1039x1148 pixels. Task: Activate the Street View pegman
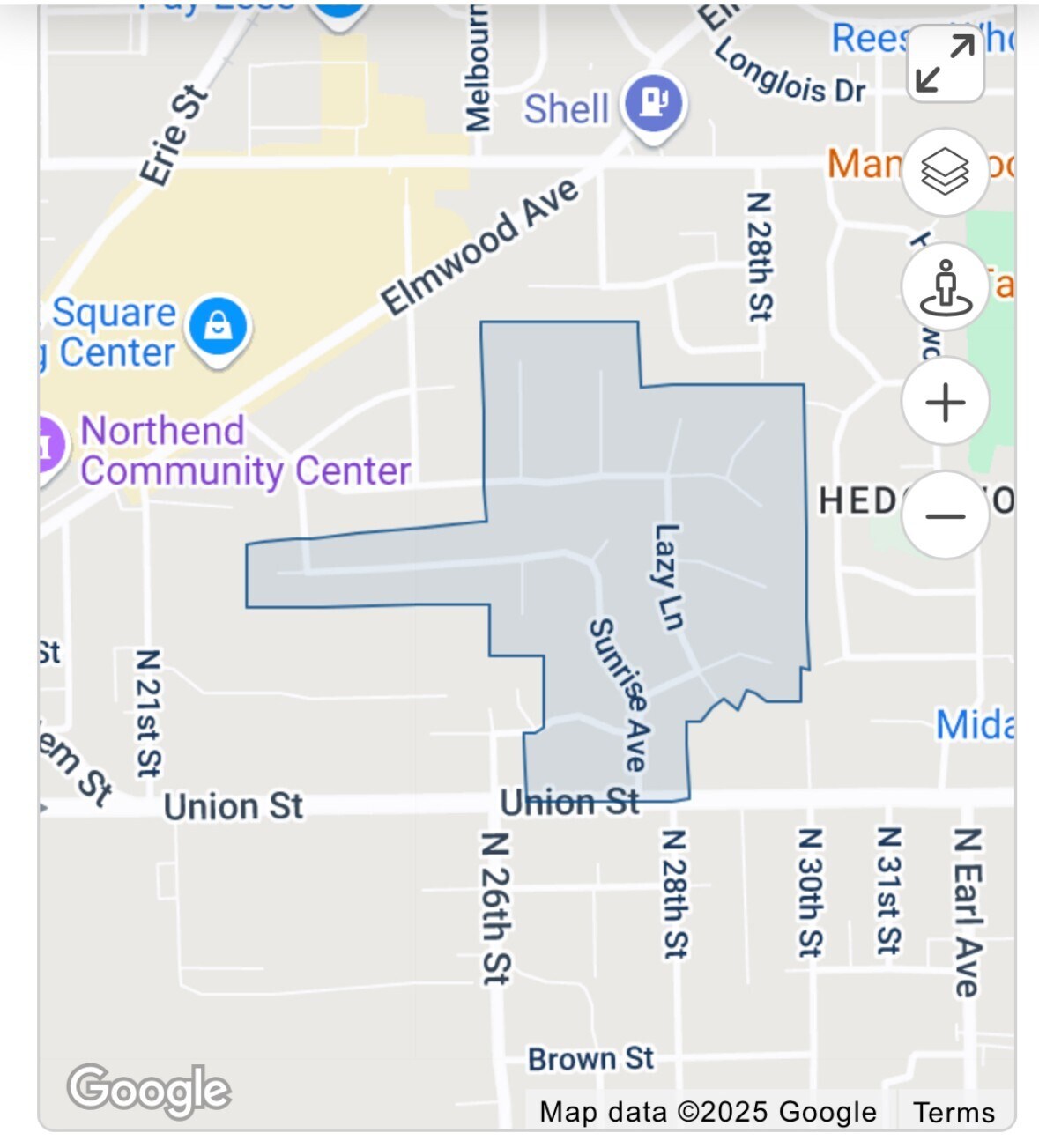pos(946,287)
